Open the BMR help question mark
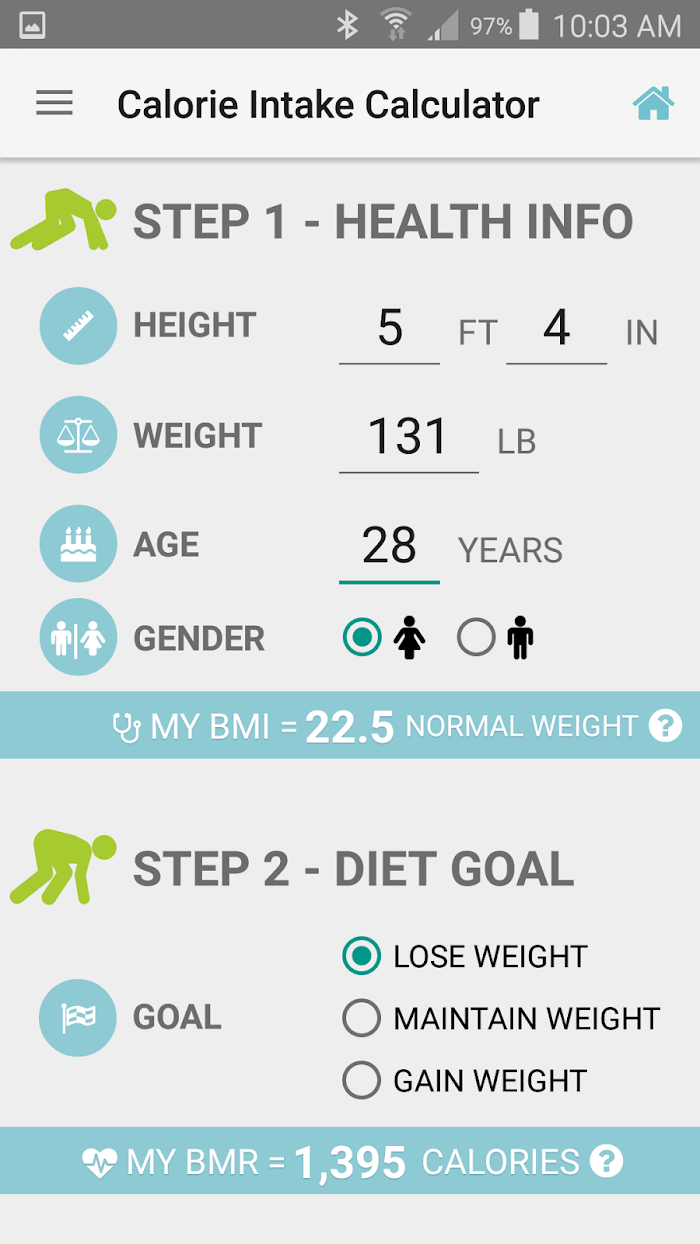Viewport: 700px width, 1244px height. coord(606,1161)
